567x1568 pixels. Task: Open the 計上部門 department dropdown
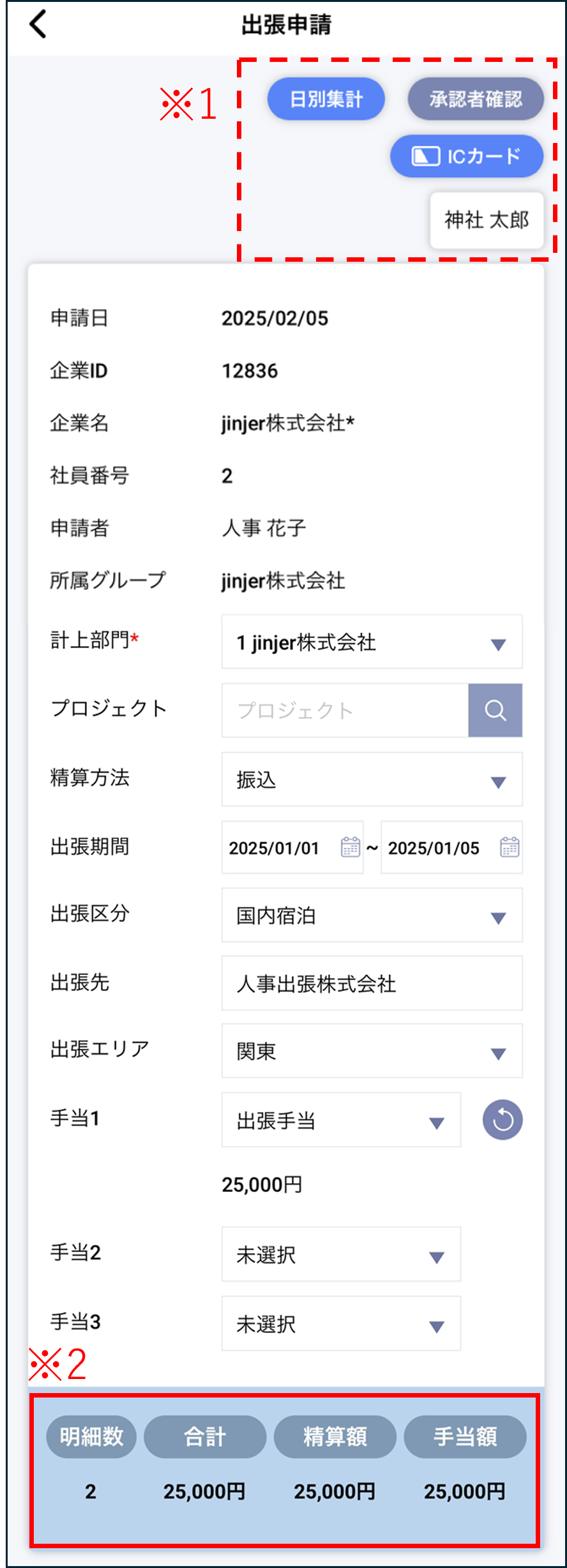pyautogui.click(x=499, y=643)
